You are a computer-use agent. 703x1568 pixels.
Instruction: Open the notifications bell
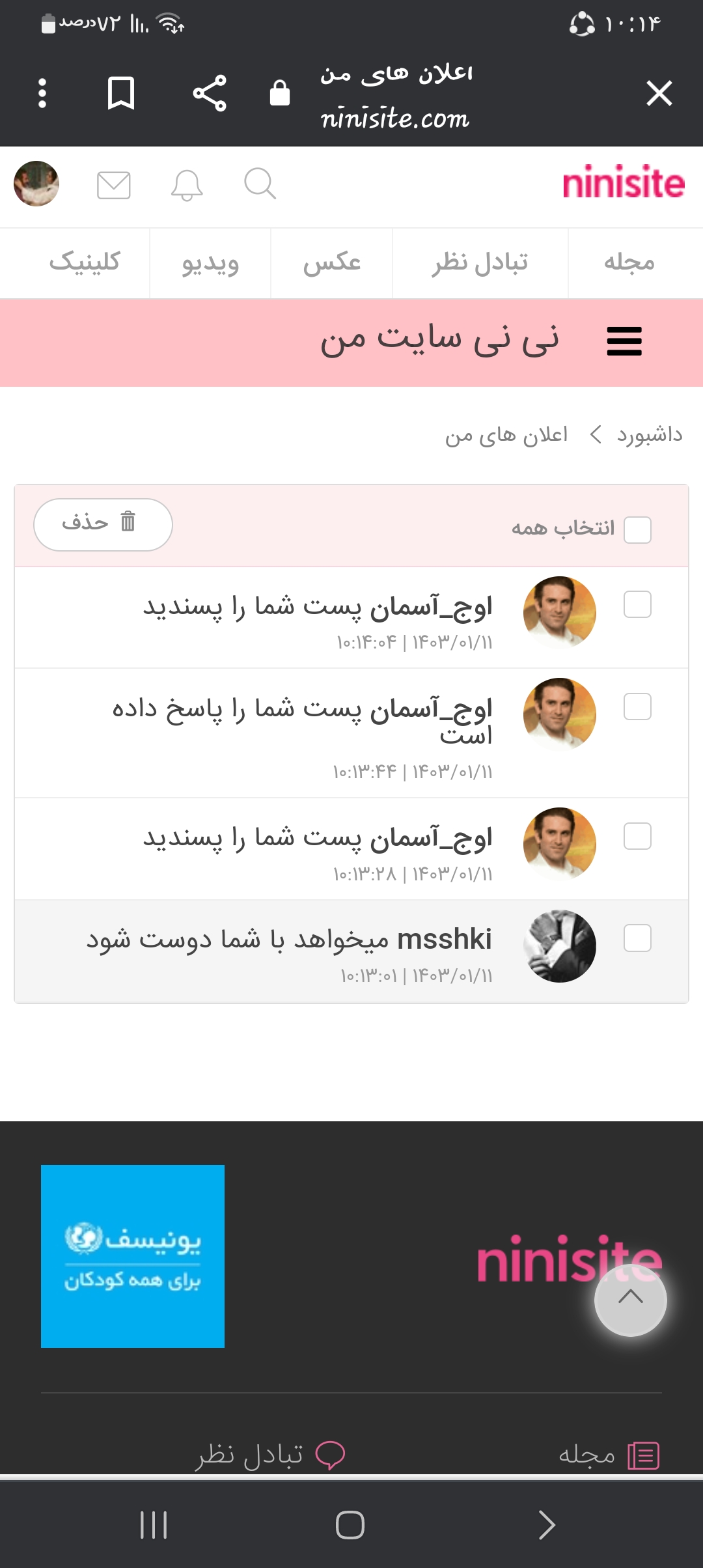click(x=187, y=185)
